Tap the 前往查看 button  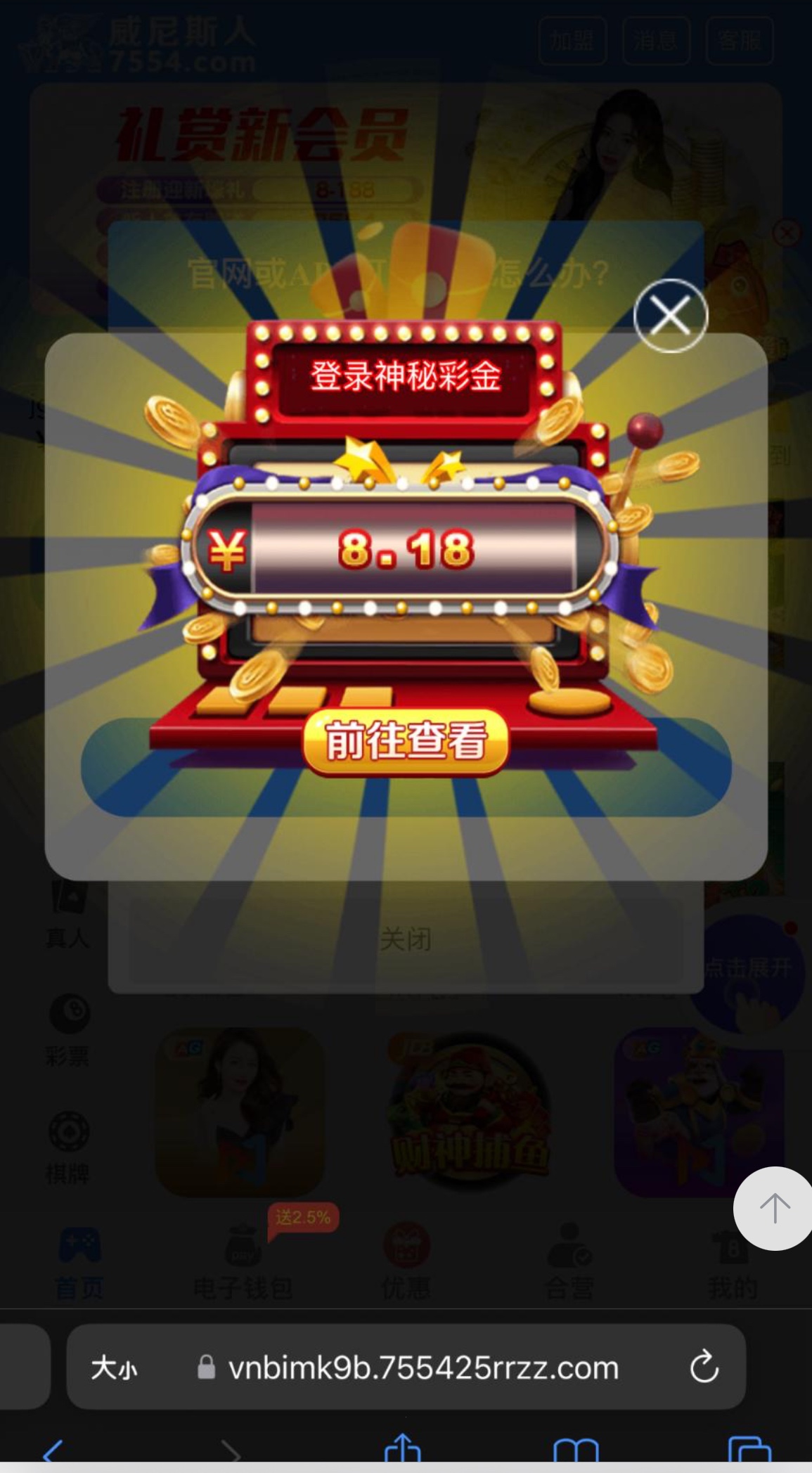(406, 741)
